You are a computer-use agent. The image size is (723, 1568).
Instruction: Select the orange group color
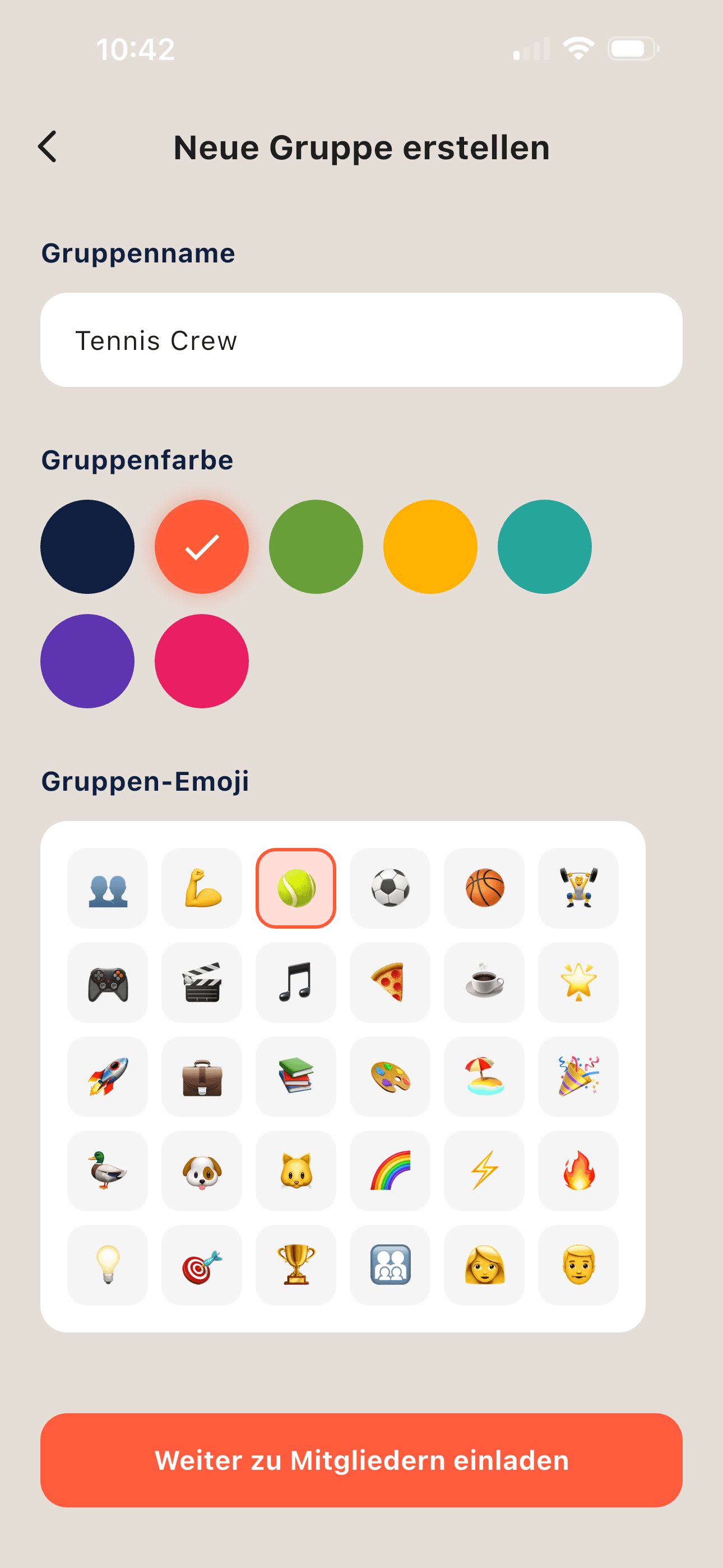(x=201, y=547)
